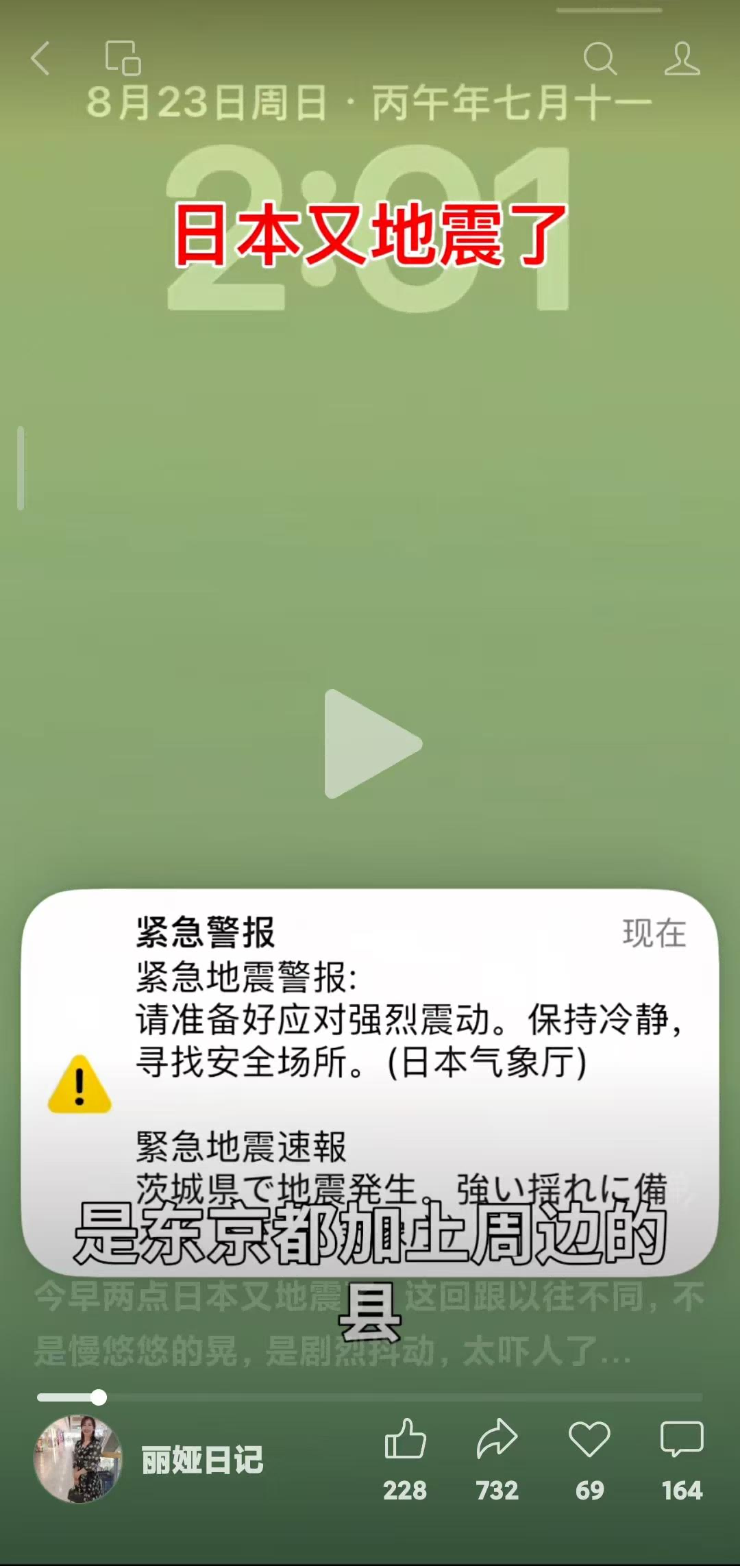Seek the video using the progress bar
Screen dimensions: 740x1568
pos(369,1397)
